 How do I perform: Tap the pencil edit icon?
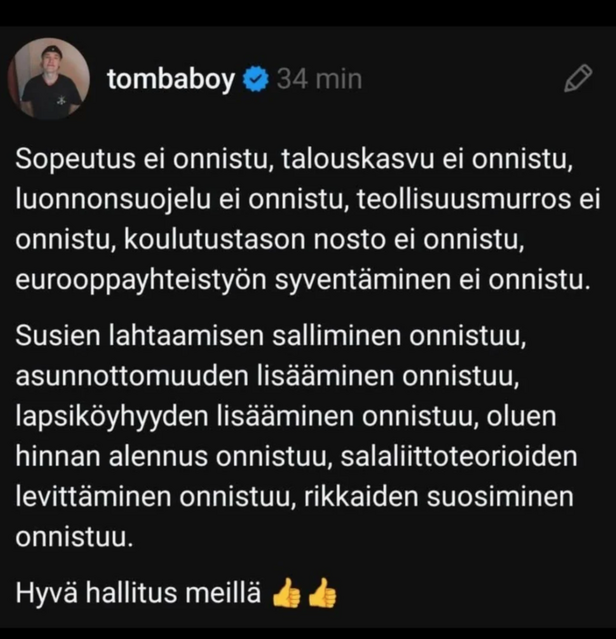tap(578, 78)
